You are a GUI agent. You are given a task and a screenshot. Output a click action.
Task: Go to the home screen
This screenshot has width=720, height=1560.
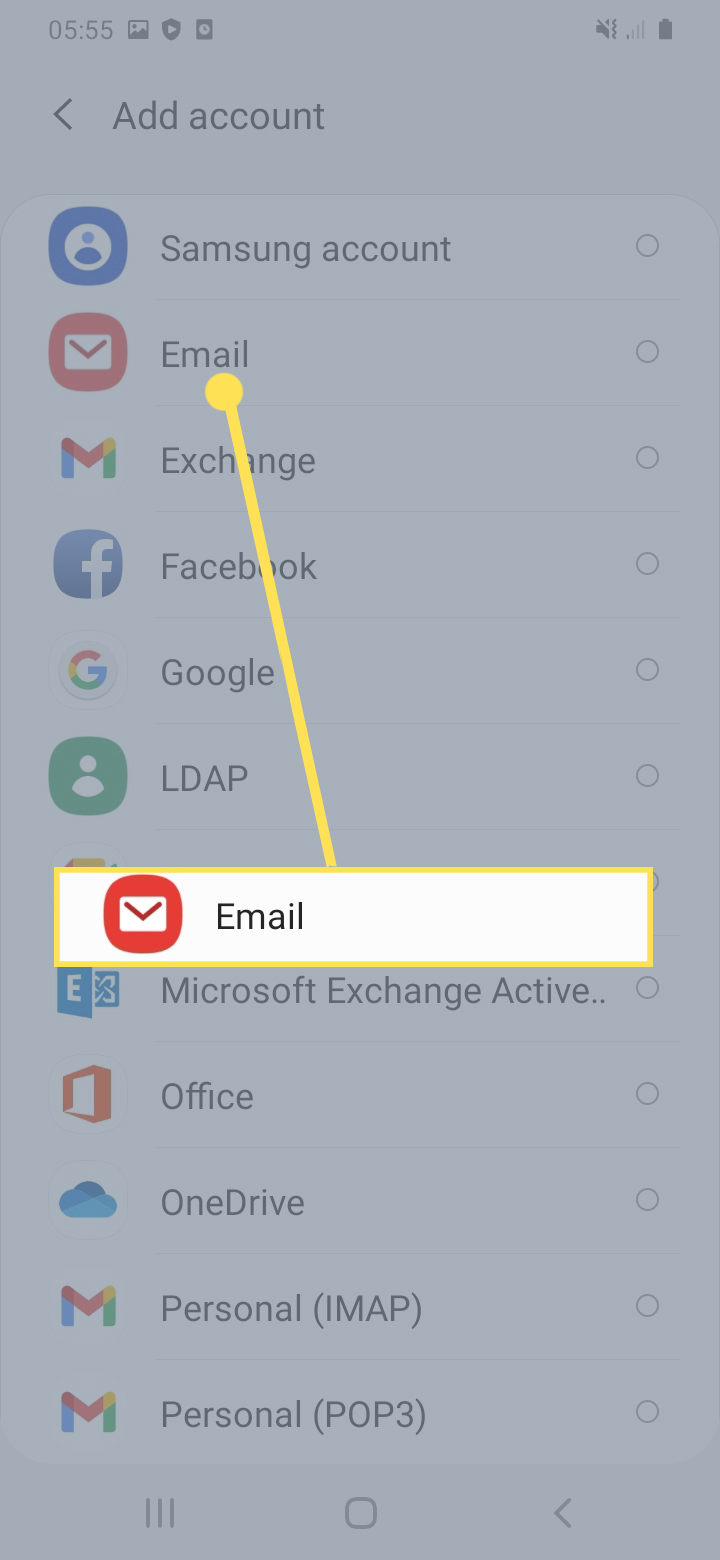pos(360,1513)
